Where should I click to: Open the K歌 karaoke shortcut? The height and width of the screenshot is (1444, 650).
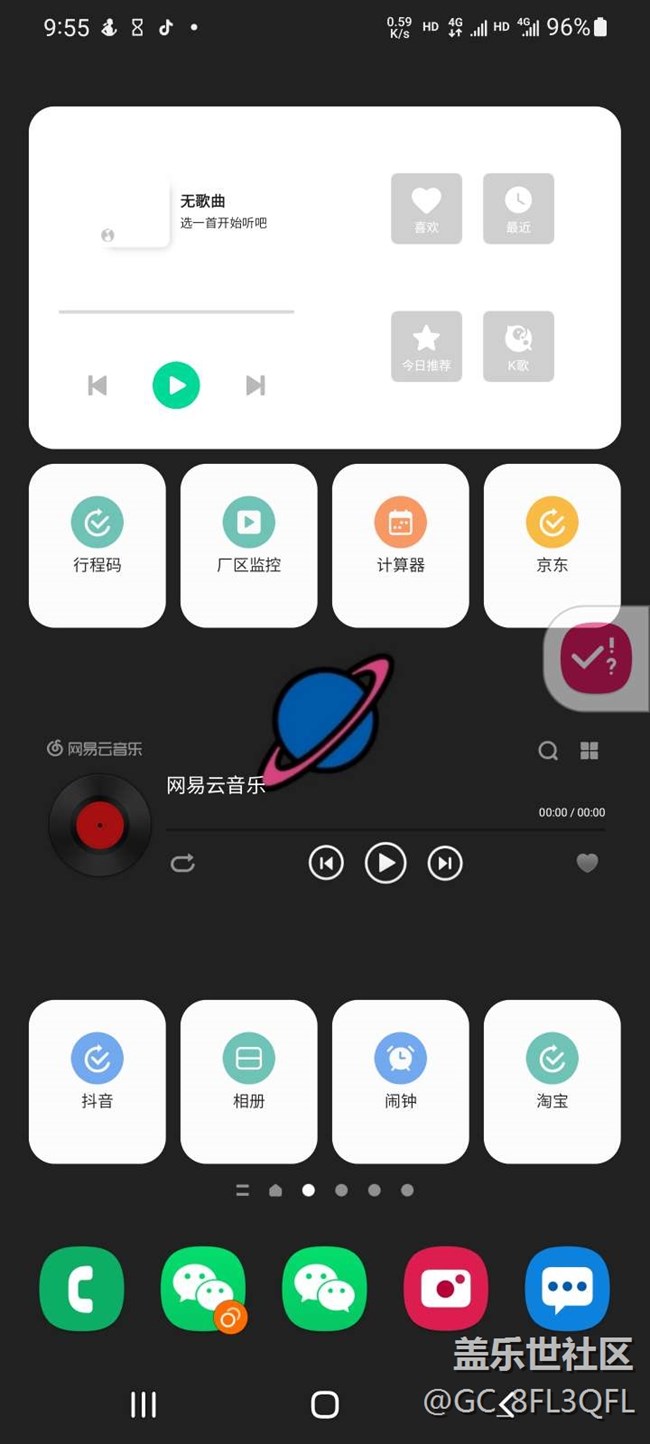click(518, 346)
